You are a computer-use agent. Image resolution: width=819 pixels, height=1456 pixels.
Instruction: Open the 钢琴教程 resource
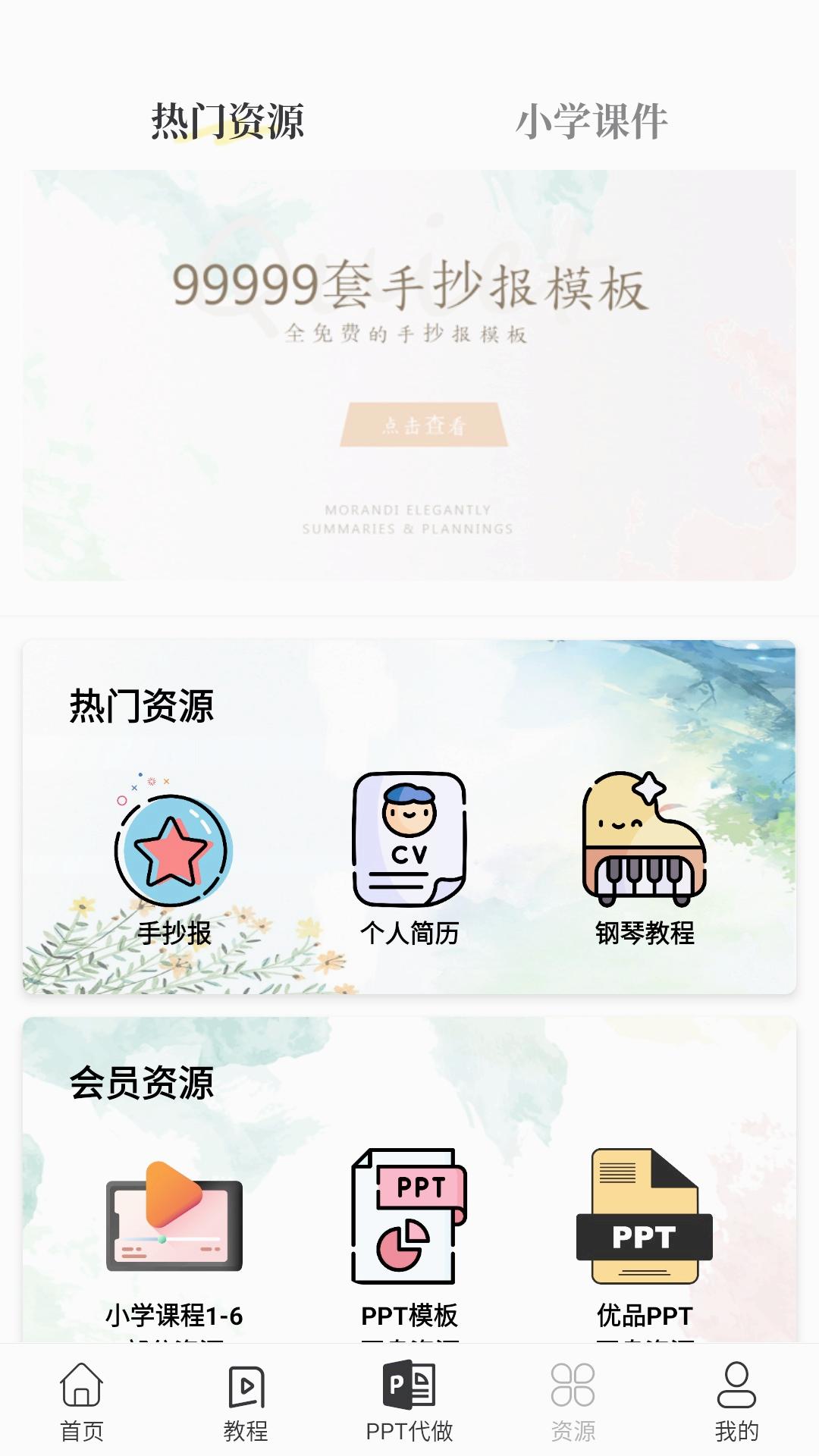[x=645, y=861]
